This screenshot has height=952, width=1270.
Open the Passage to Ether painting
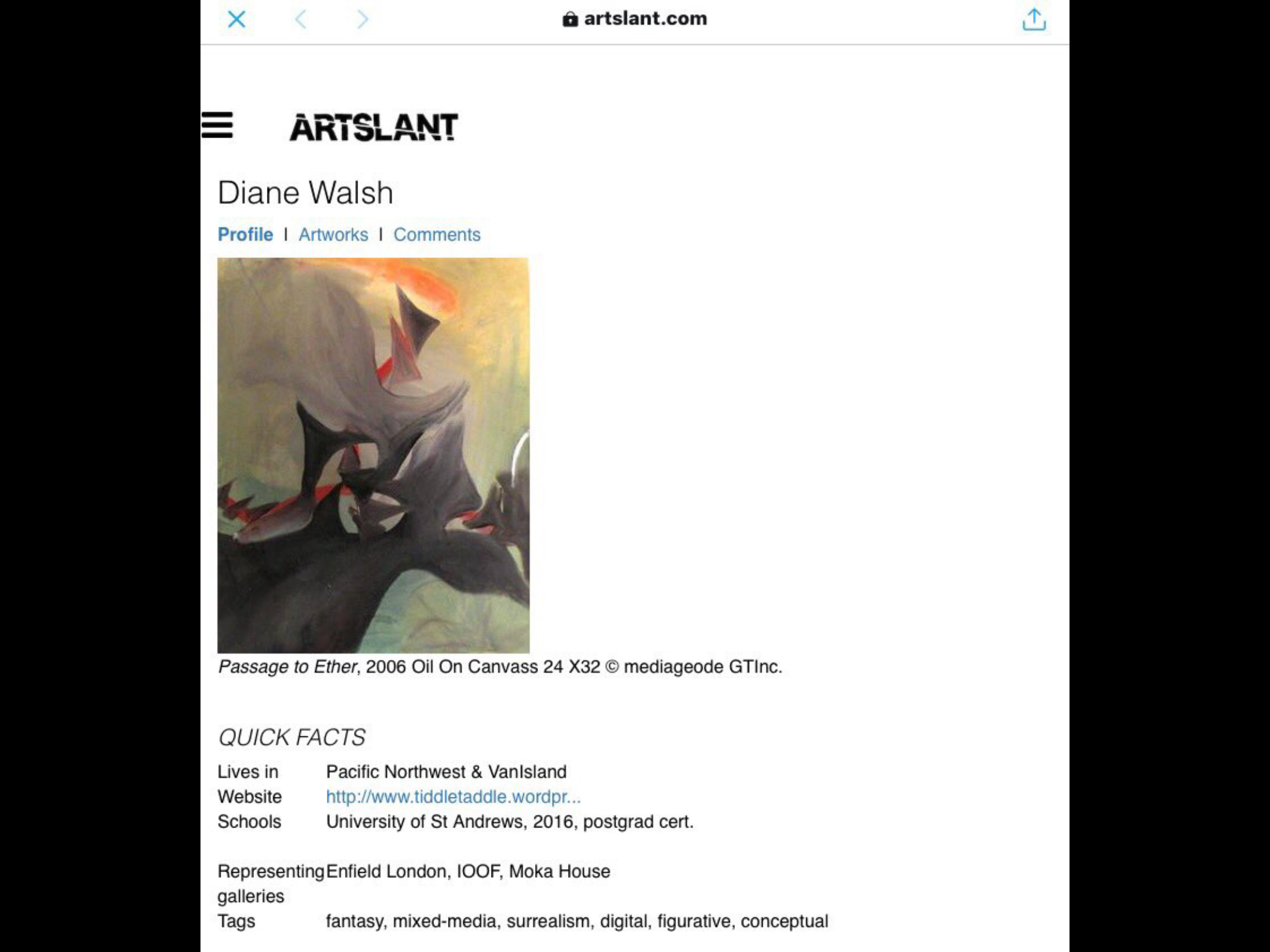[373, 455]
